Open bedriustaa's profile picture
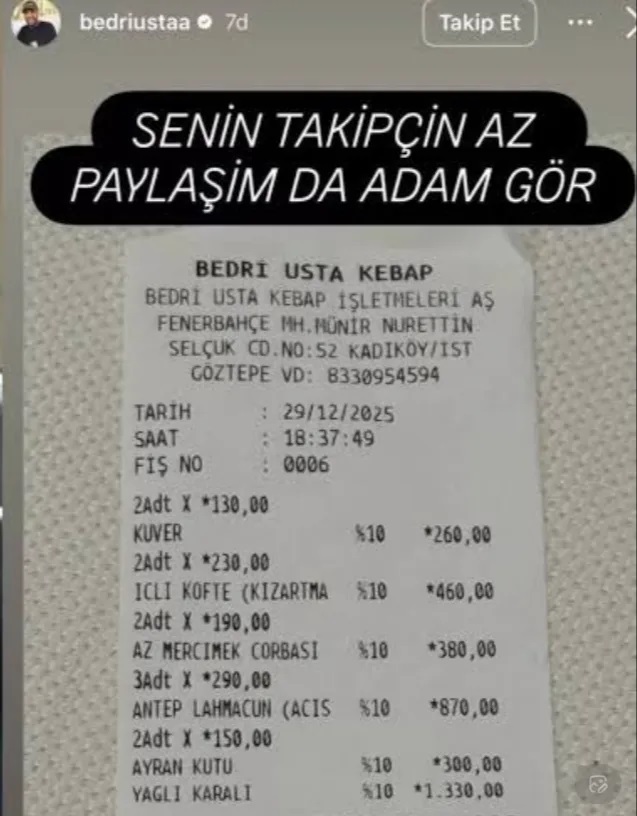637x816 pixels. [35, 24]
